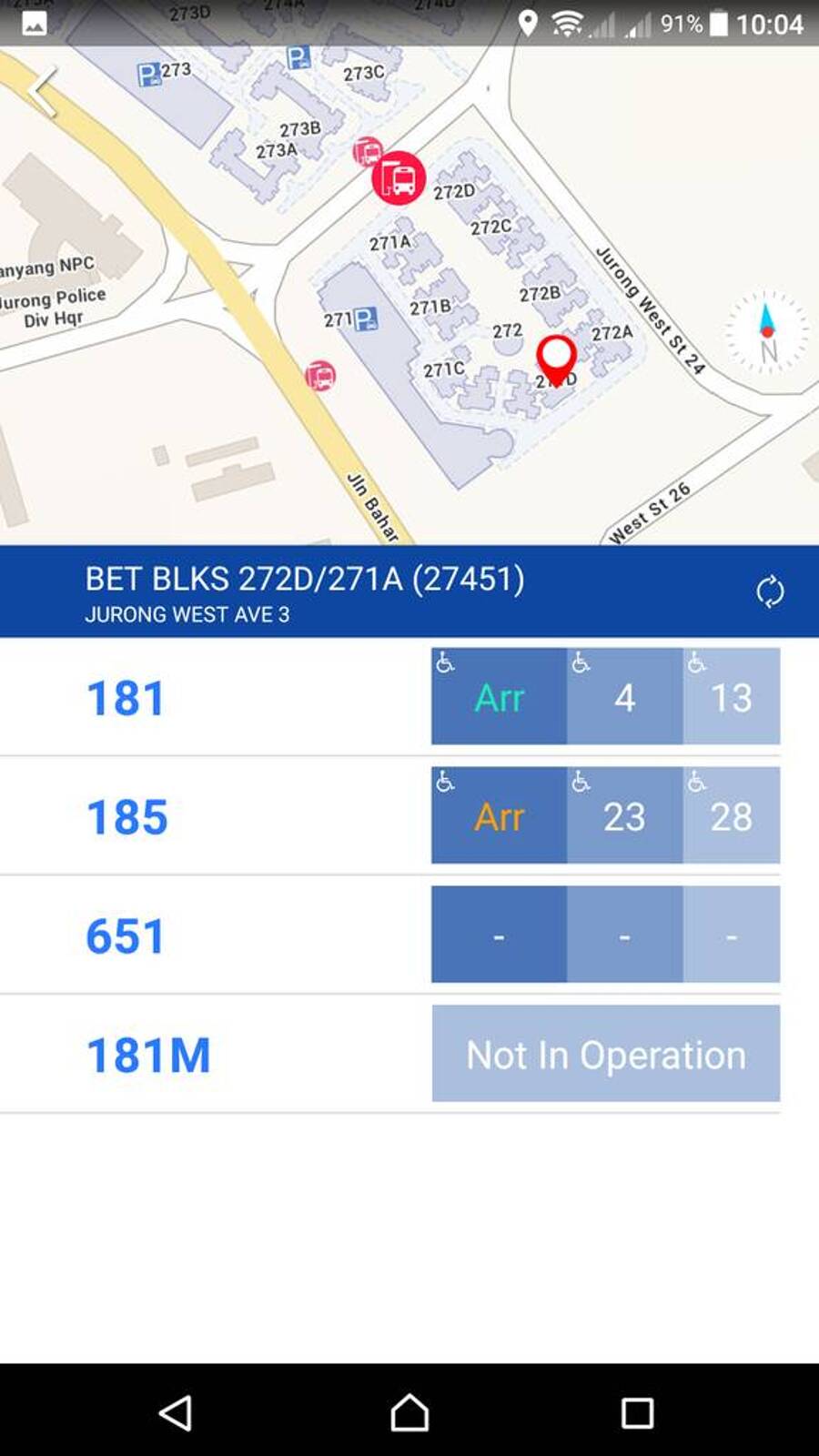Viewport: 819px width, 1456px height.
Task: Select the small bus stop marker near 273A
Action: [x=367, y=151]
